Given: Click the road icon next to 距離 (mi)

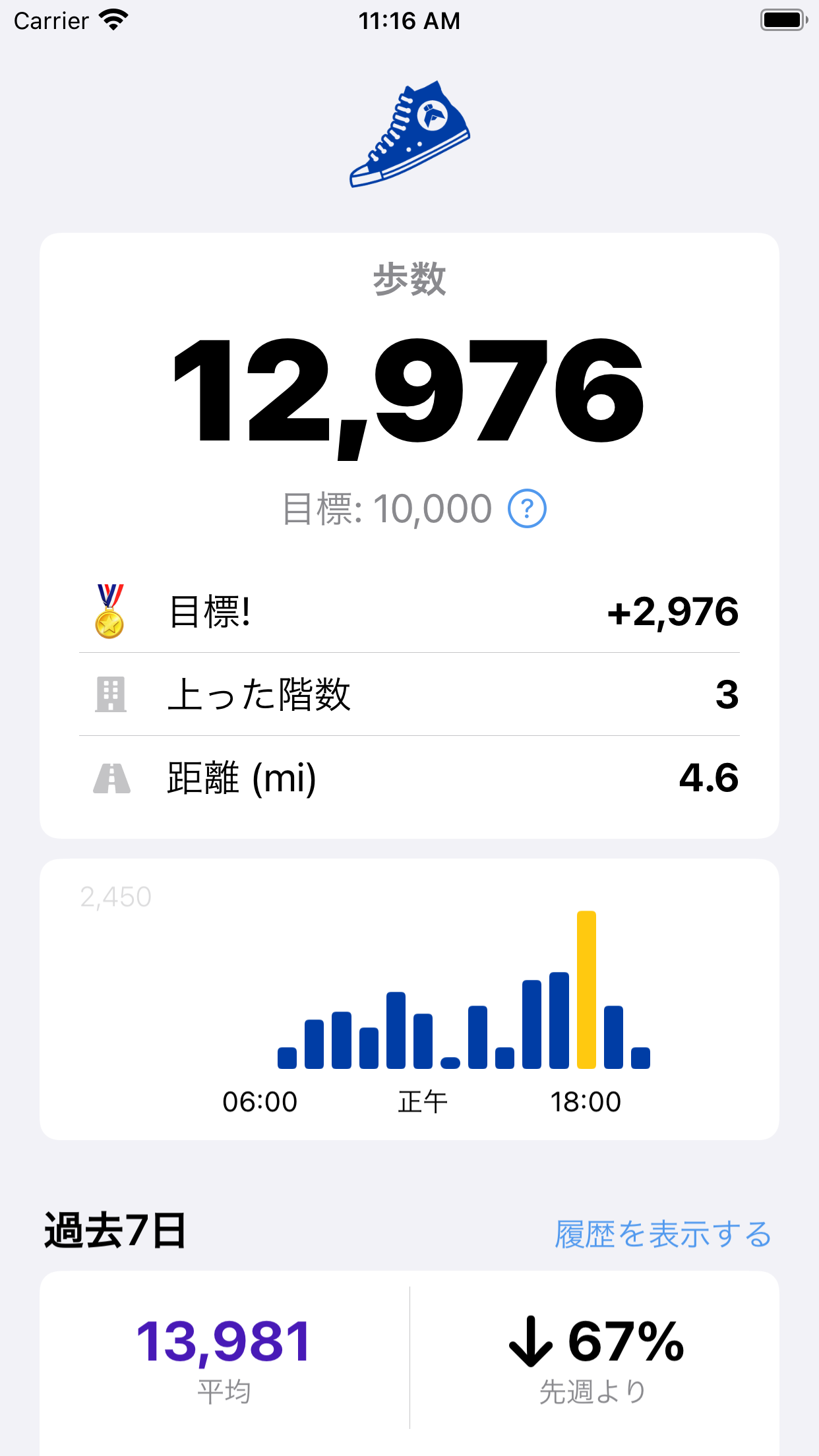Looking at the screenshot, I should (110, 780).
